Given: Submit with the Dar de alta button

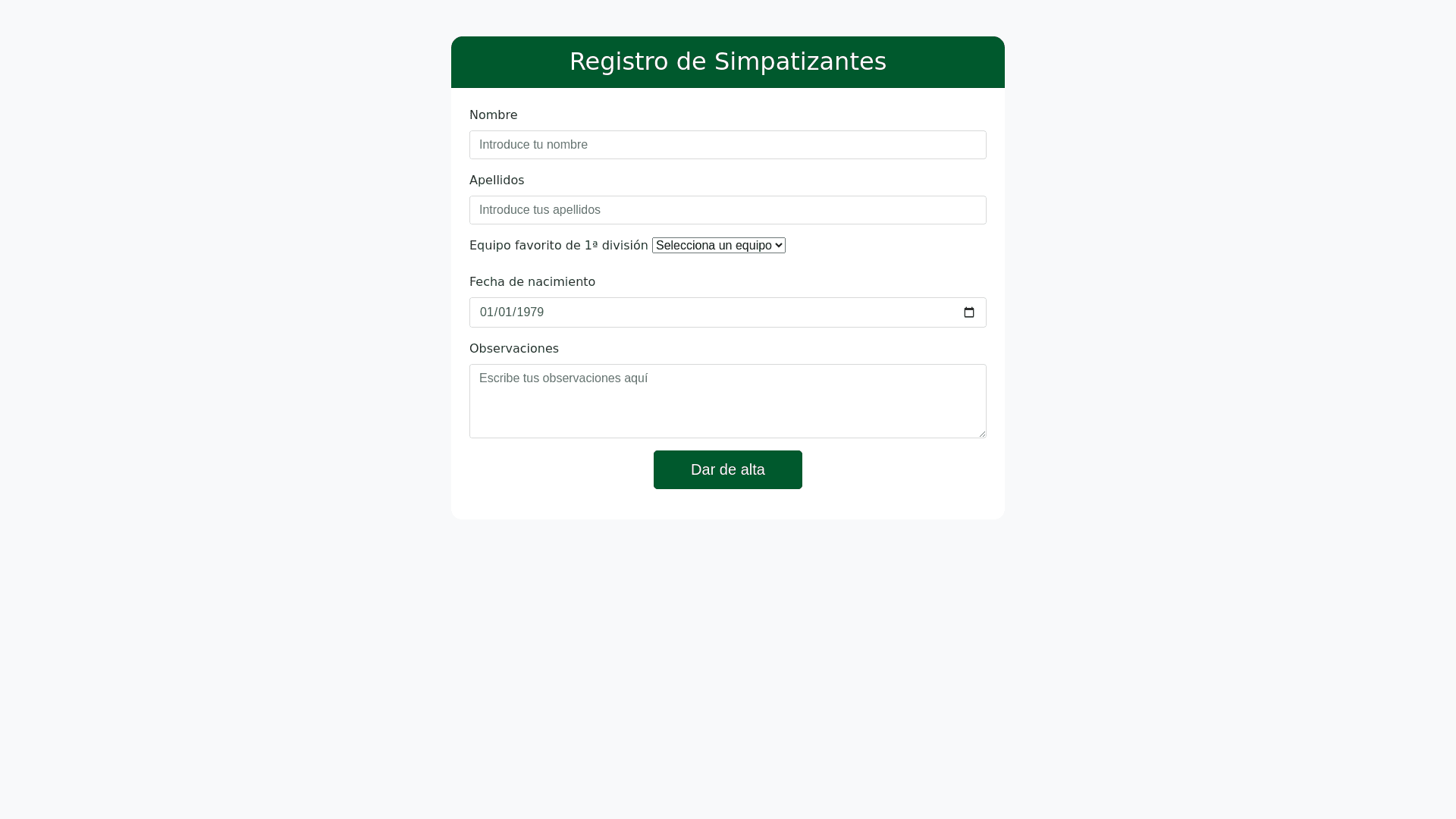Looking at the screenshot, I should tap(727, 470).
